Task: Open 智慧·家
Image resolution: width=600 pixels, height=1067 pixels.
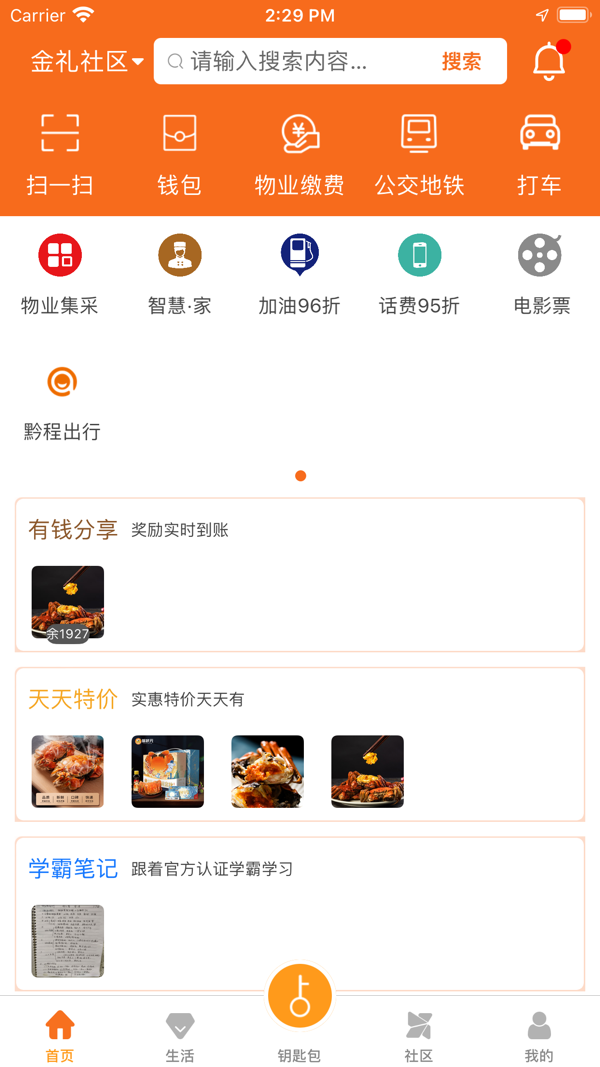Action: click(x=180, y=275)
